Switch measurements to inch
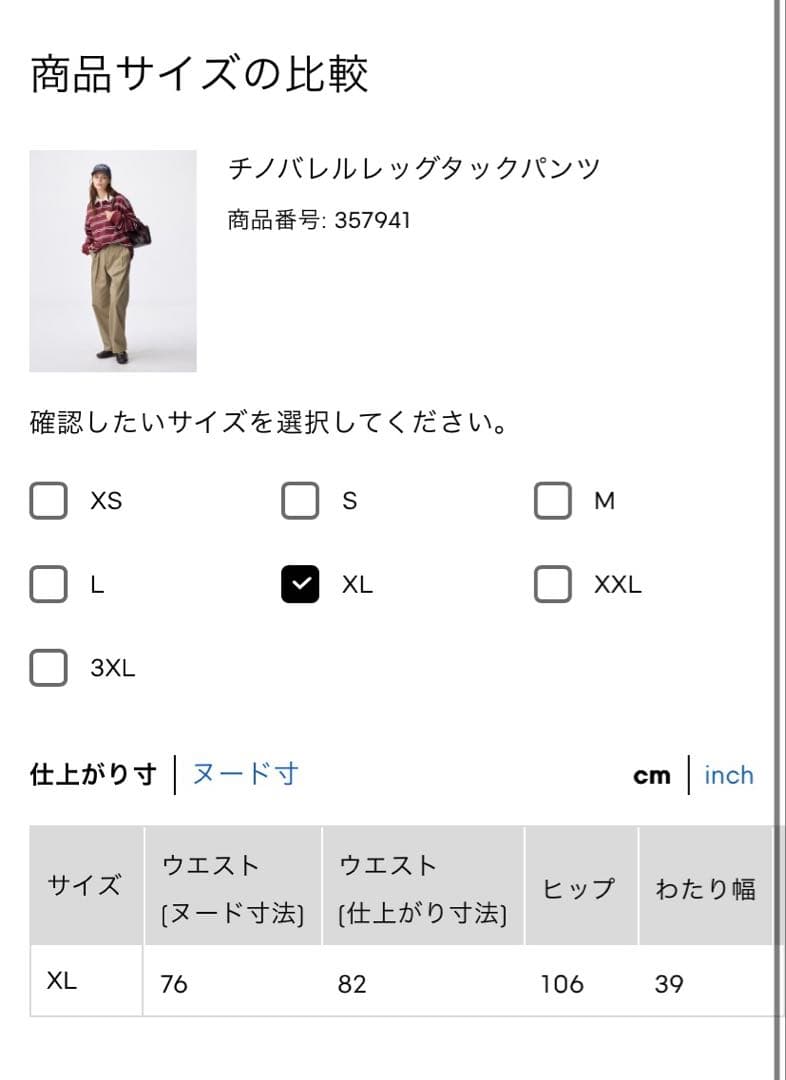The width and height of the screenshot is (786, 1080). click(x=729, y=776)
